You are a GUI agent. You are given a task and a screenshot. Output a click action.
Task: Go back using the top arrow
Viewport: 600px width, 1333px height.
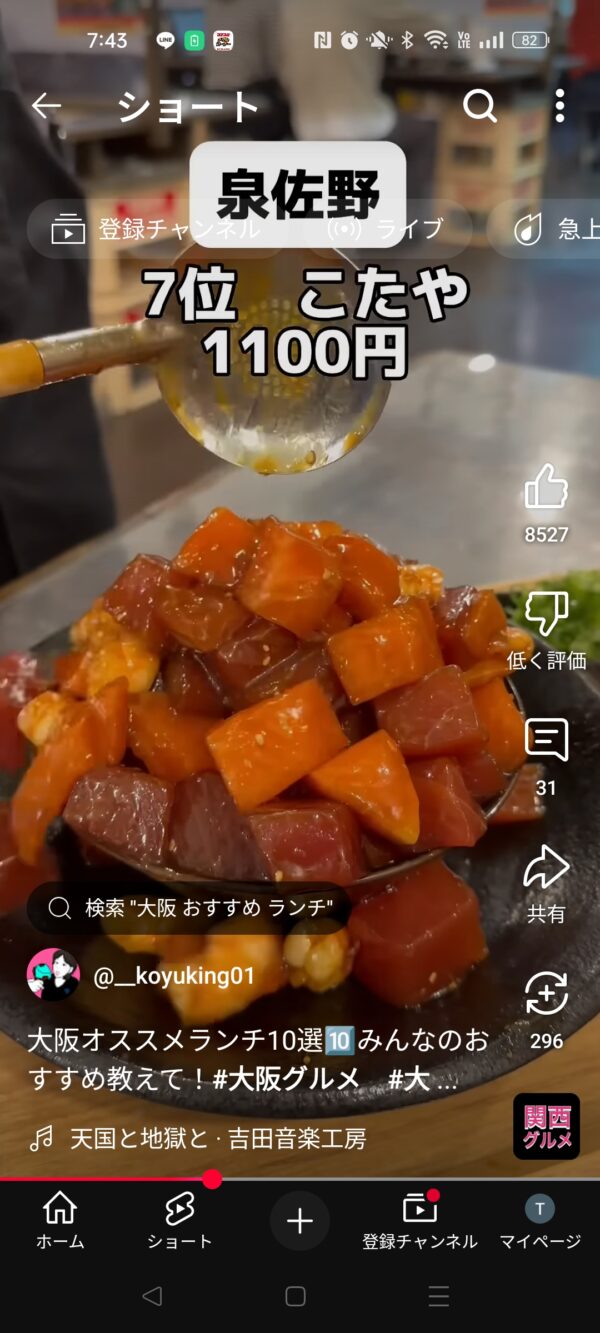point(46,106)
